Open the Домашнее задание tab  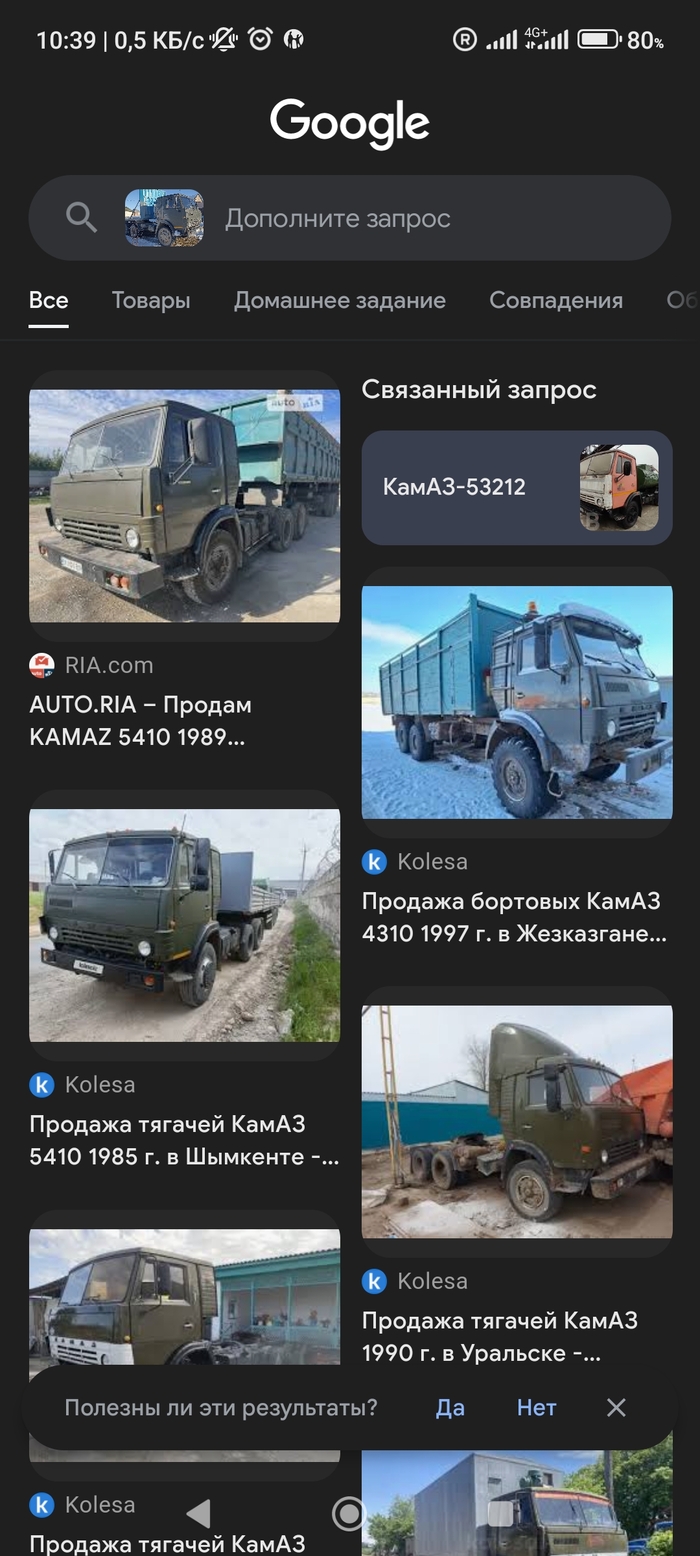click(x=340, y=300)
